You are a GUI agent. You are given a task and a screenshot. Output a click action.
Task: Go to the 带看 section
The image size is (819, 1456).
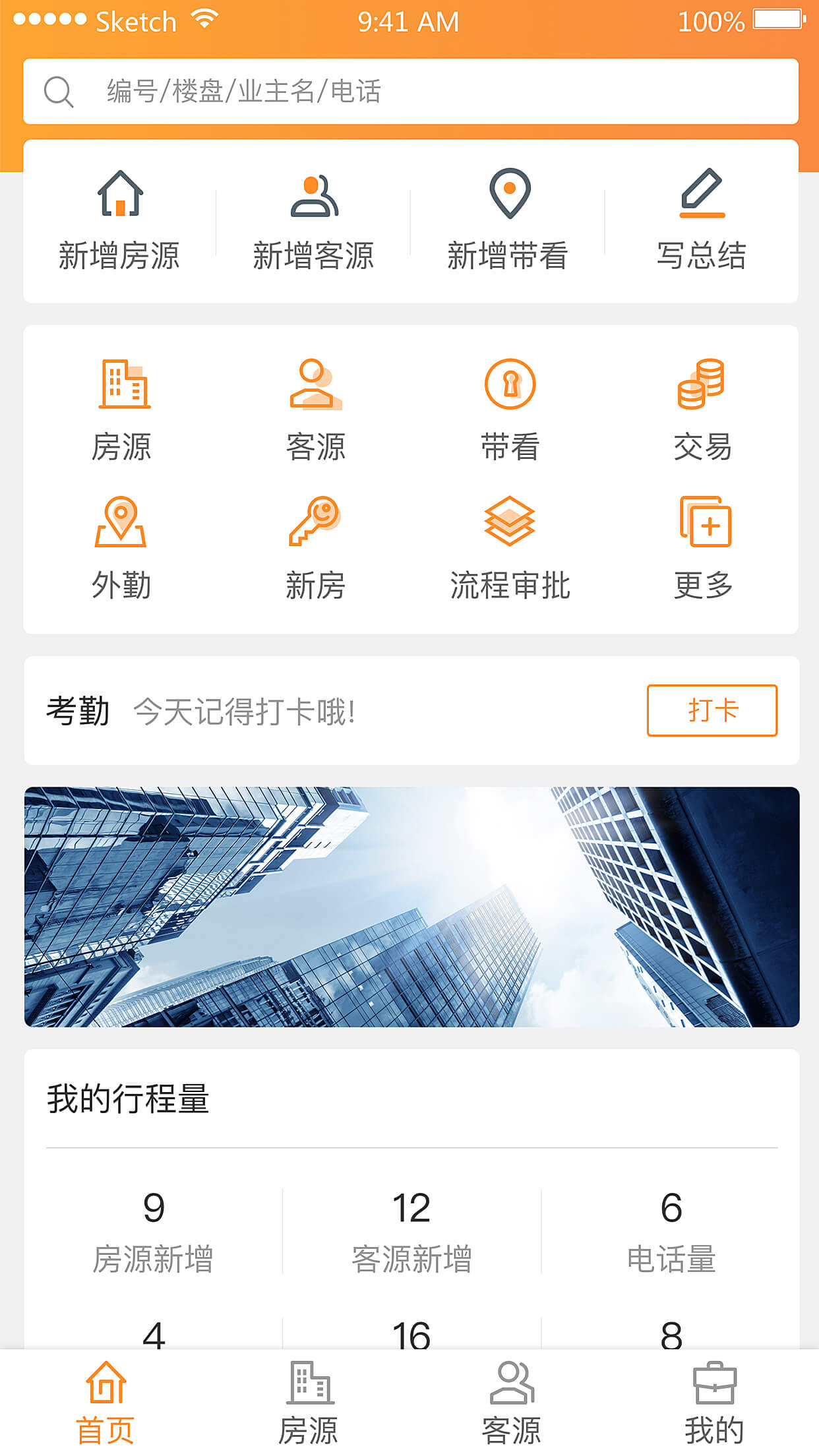[510, 409]
